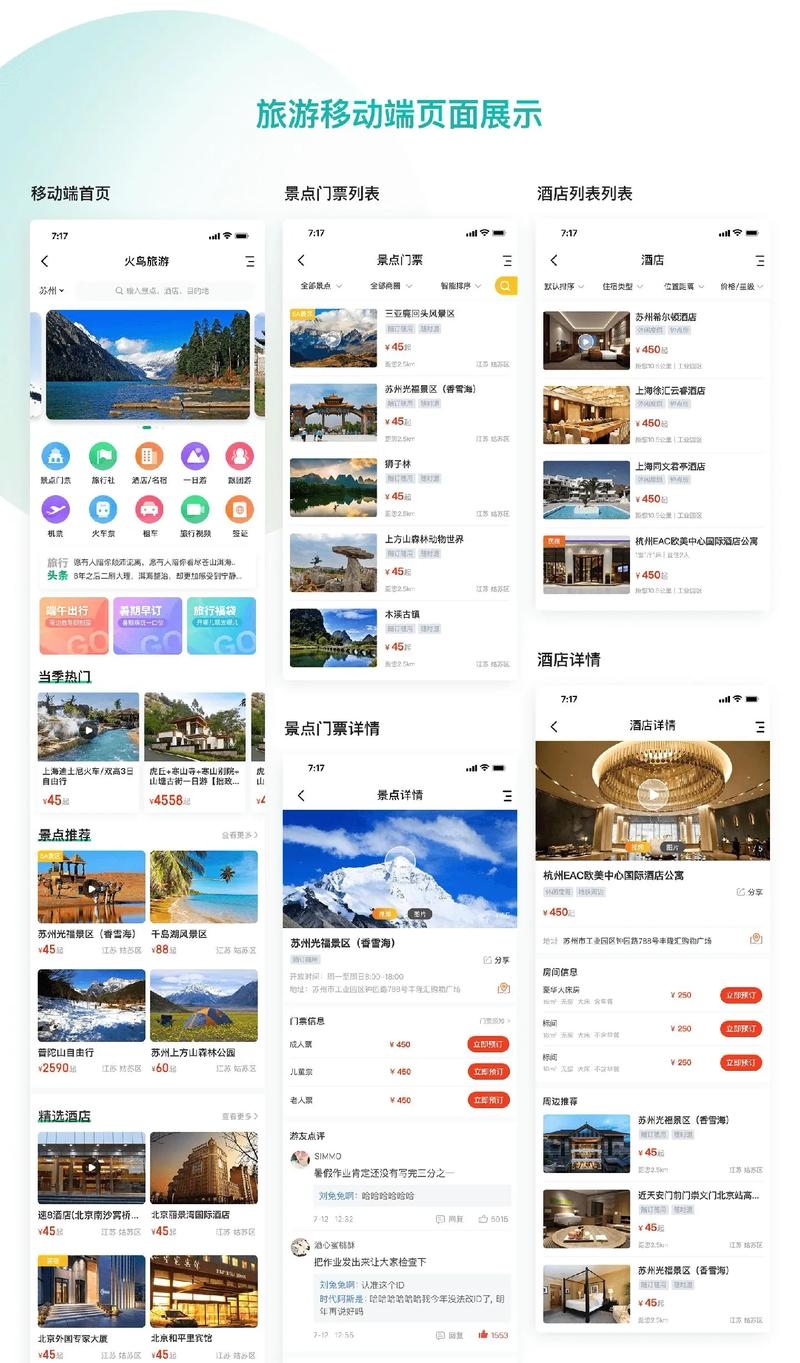800x1363 pixels.
Task: Open the 价格/星级 filter on hotel list
Action: point(738,285)
